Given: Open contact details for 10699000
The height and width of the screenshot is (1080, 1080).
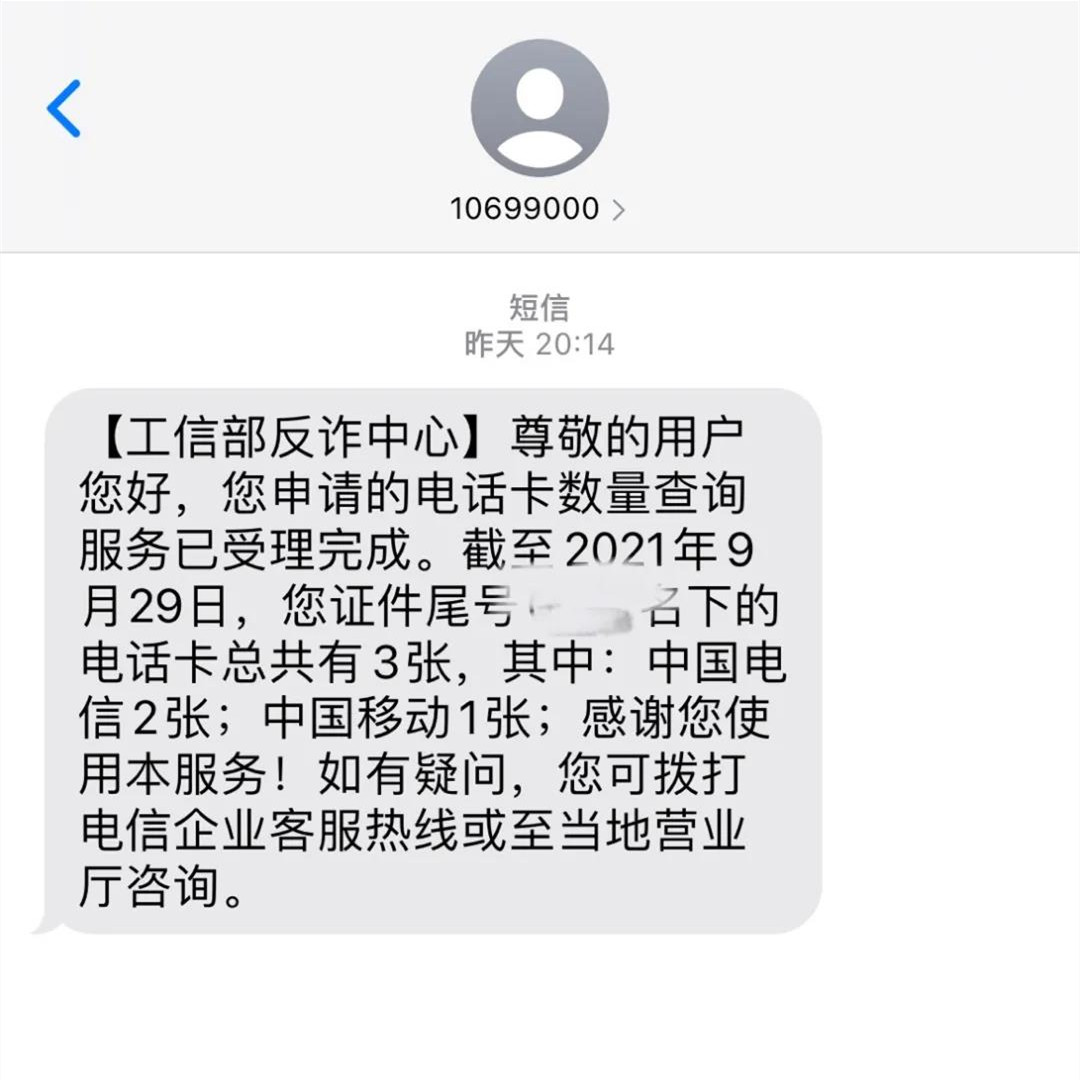Looking at the screenshot, I should click(x=538, y=209).
